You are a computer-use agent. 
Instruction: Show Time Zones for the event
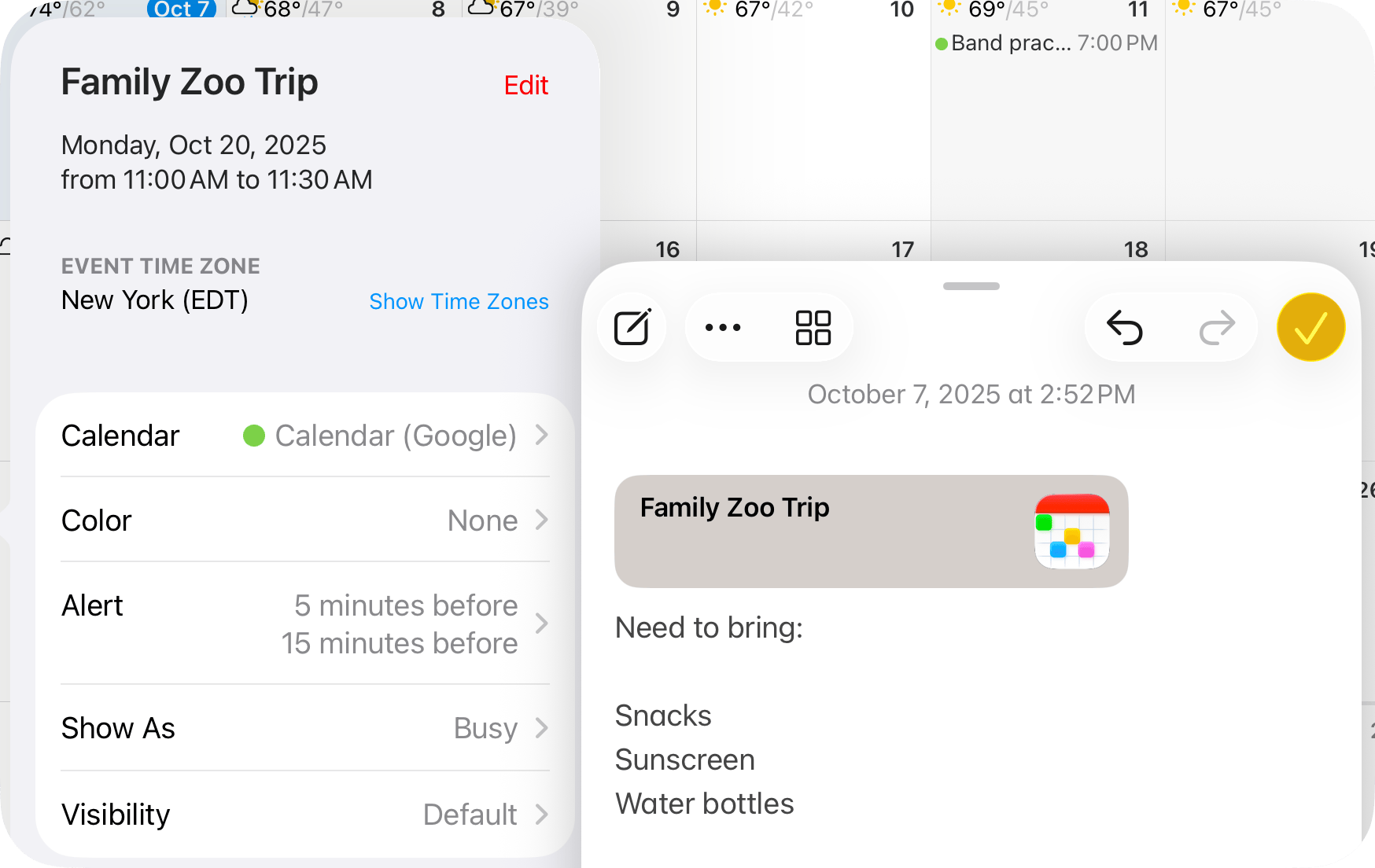coord(459,301)
